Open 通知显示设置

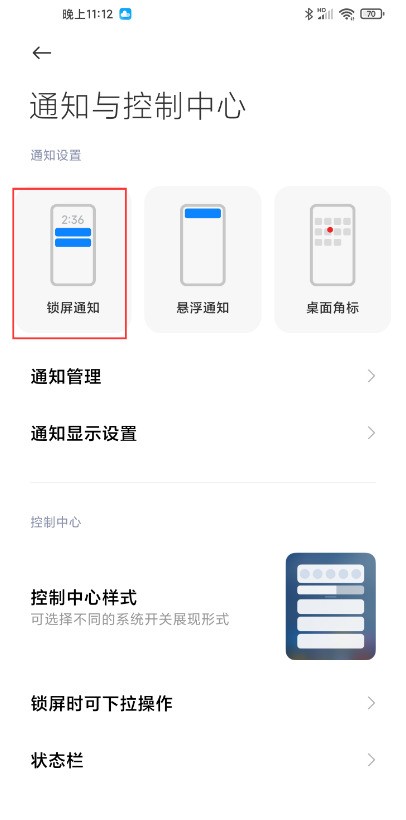pos(203,434)
